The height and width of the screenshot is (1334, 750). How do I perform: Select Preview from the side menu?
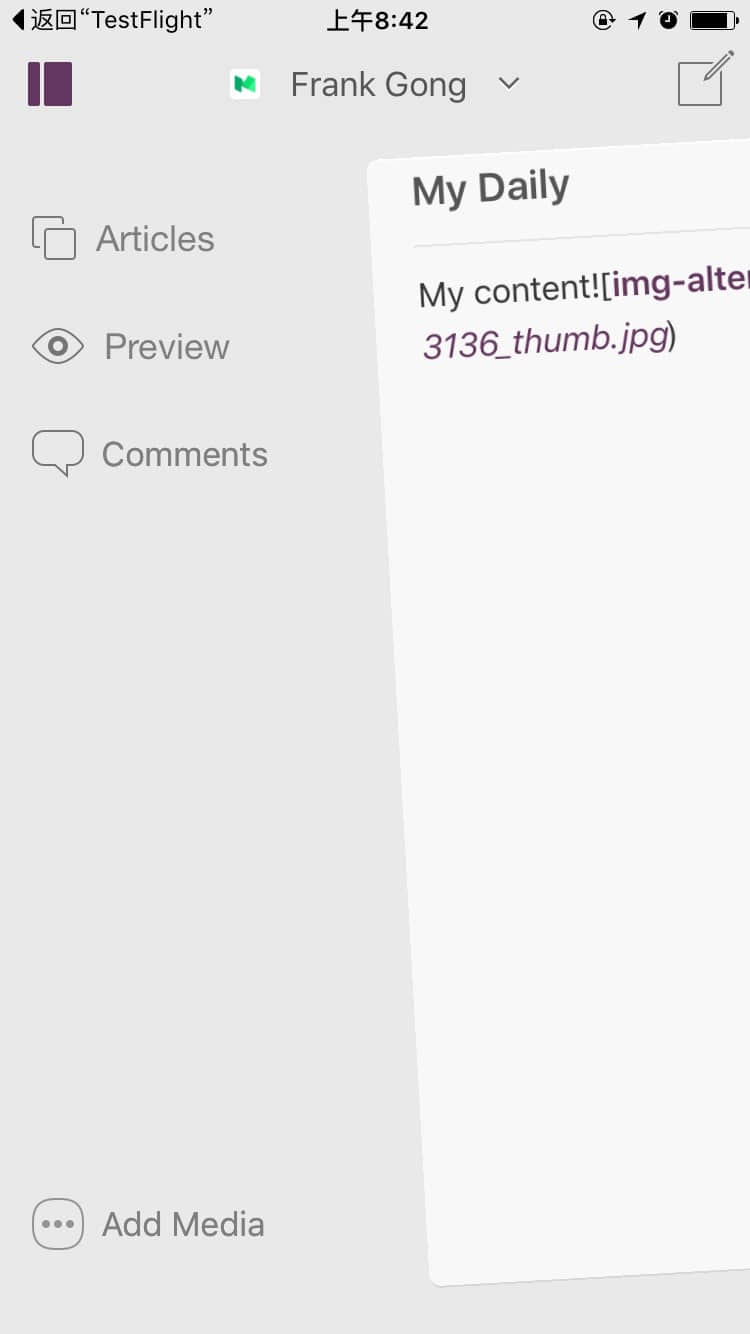[x=130, y=346]
